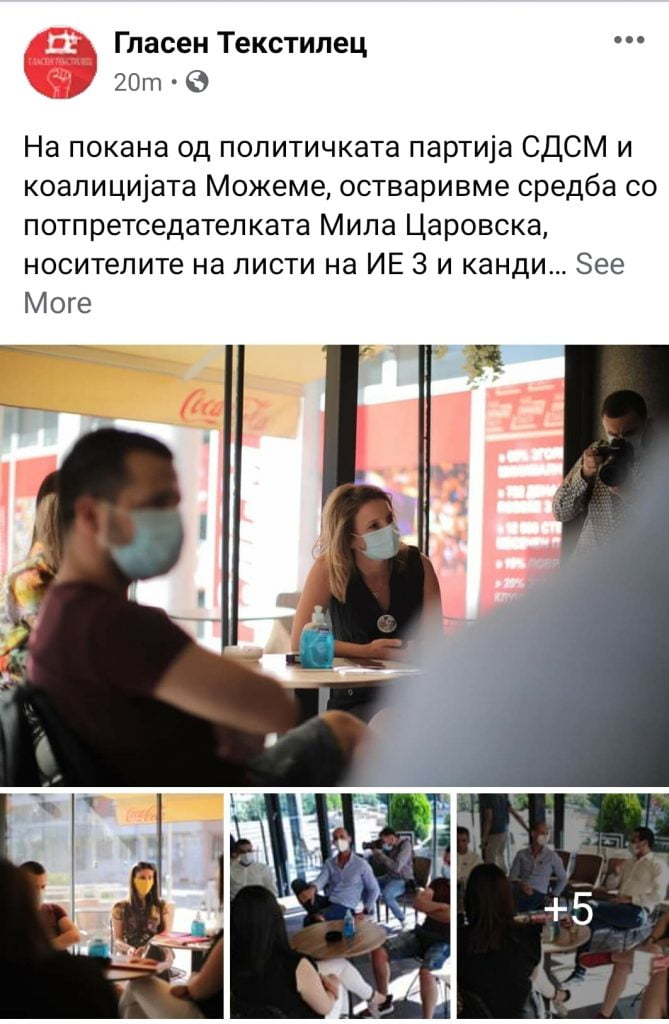Open the large photo of the masked woman
669x1024 pixels.
tap(334, 565)
